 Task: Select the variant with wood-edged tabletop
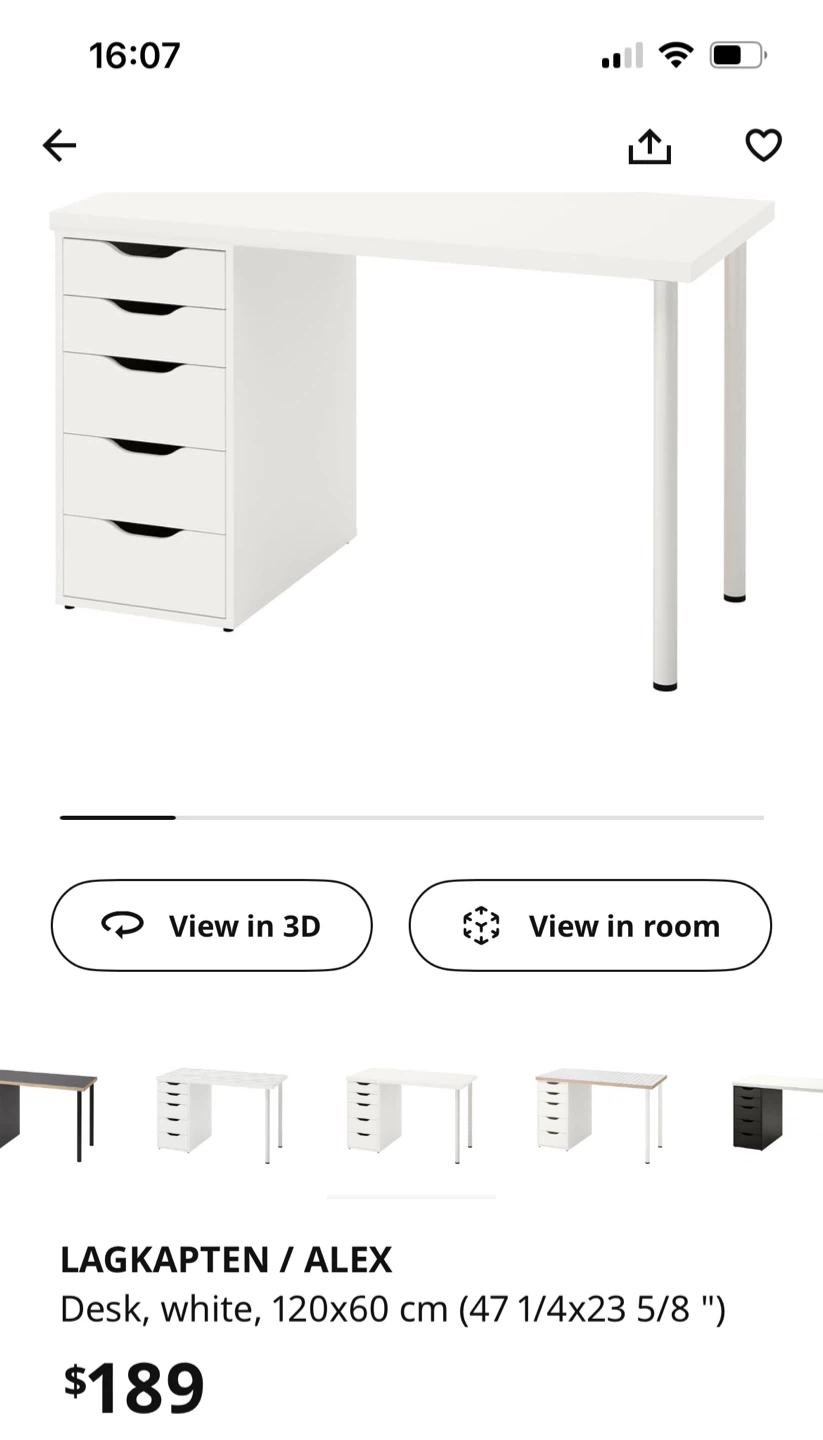click(x=601, y=1115)
